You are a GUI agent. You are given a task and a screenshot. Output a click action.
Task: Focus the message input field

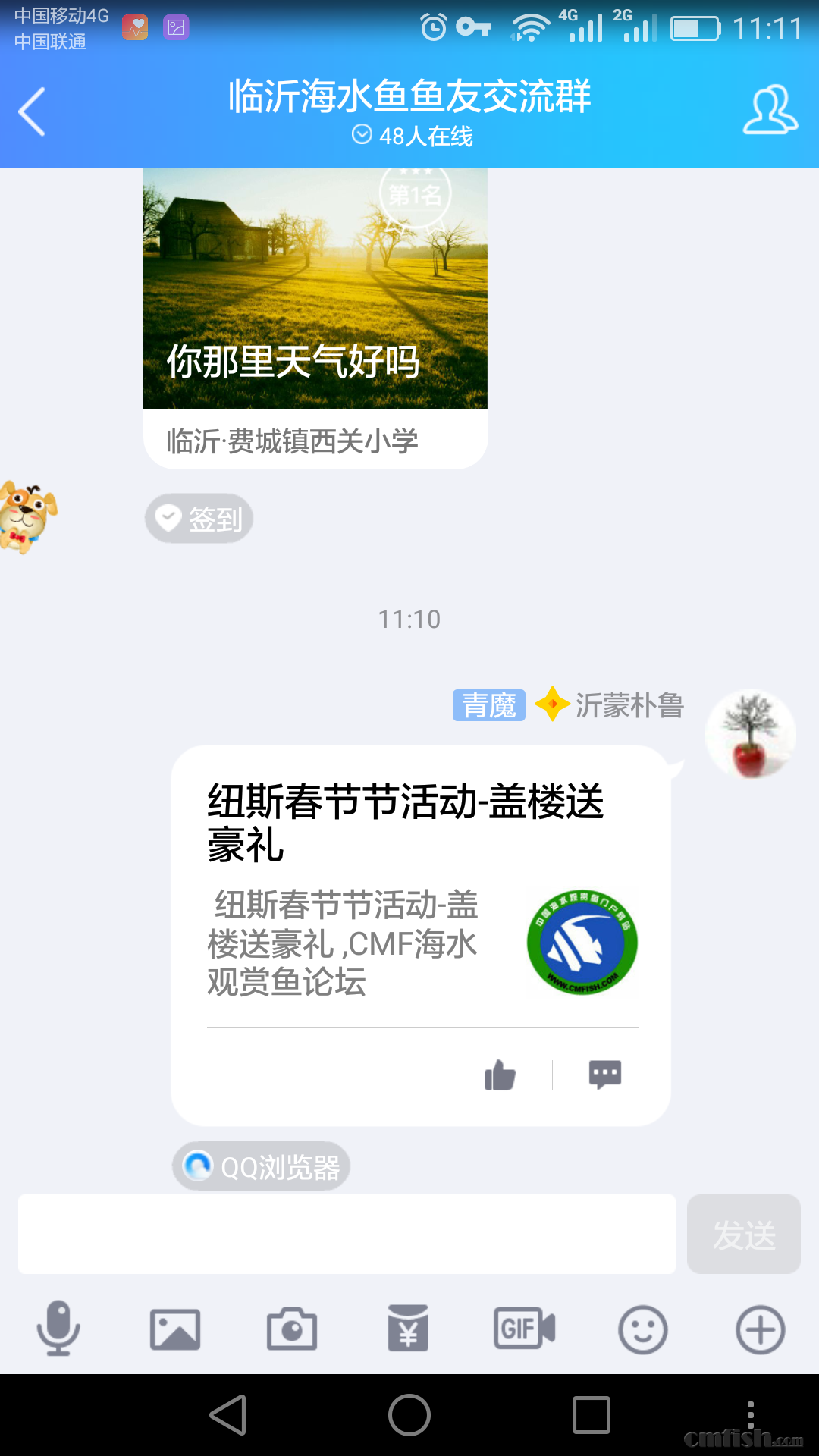347,1234
